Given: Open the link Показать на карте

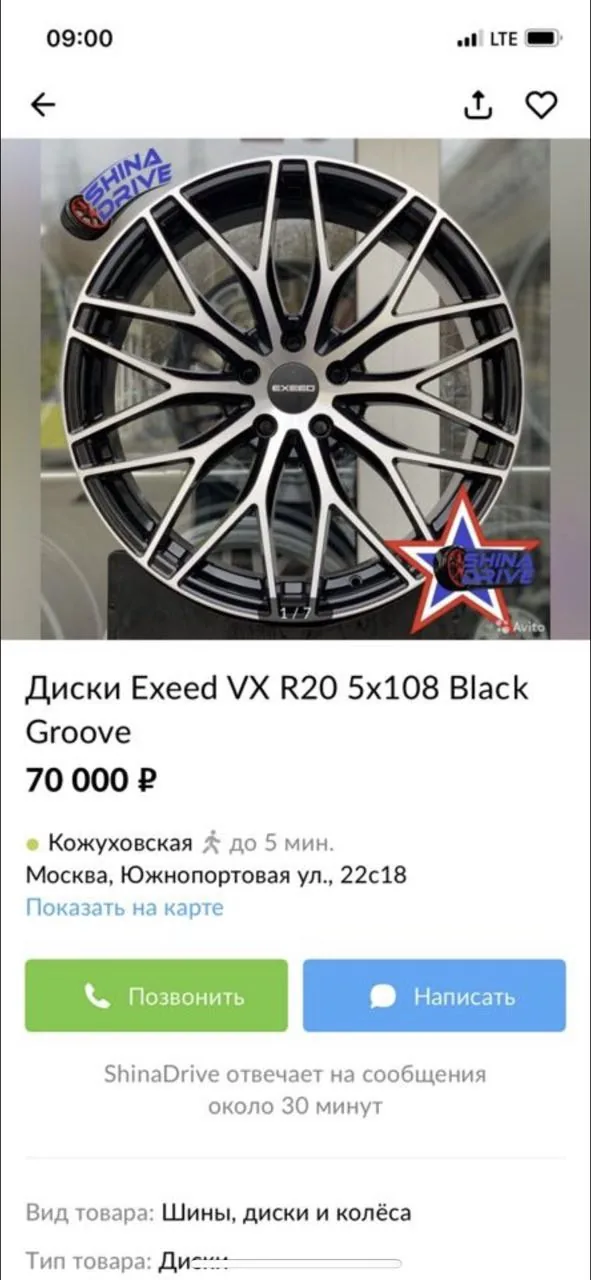Looking at the screenshot, I should pos(124,908).
